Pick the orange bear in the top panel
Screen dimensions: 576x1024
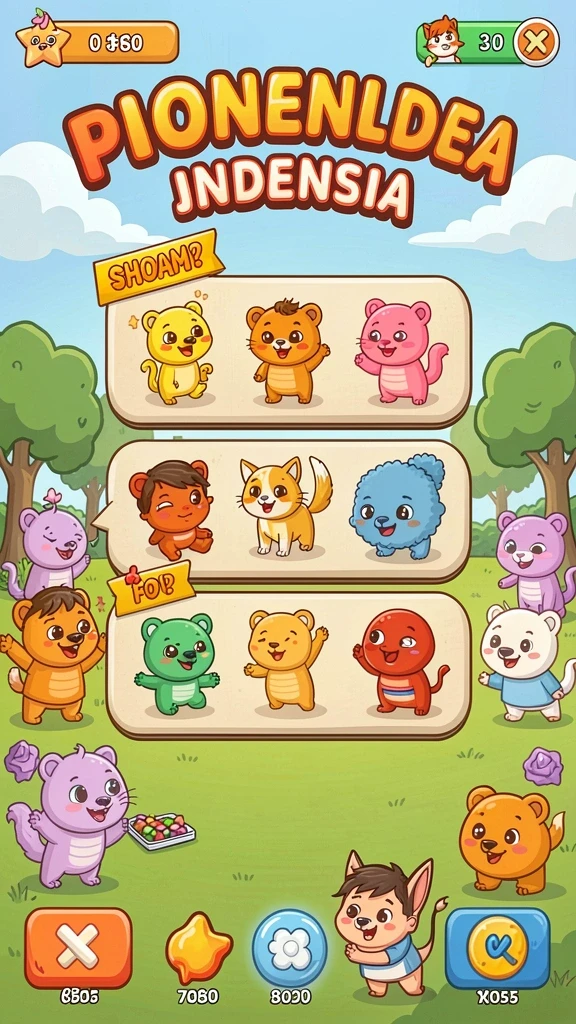click(286, 351)
